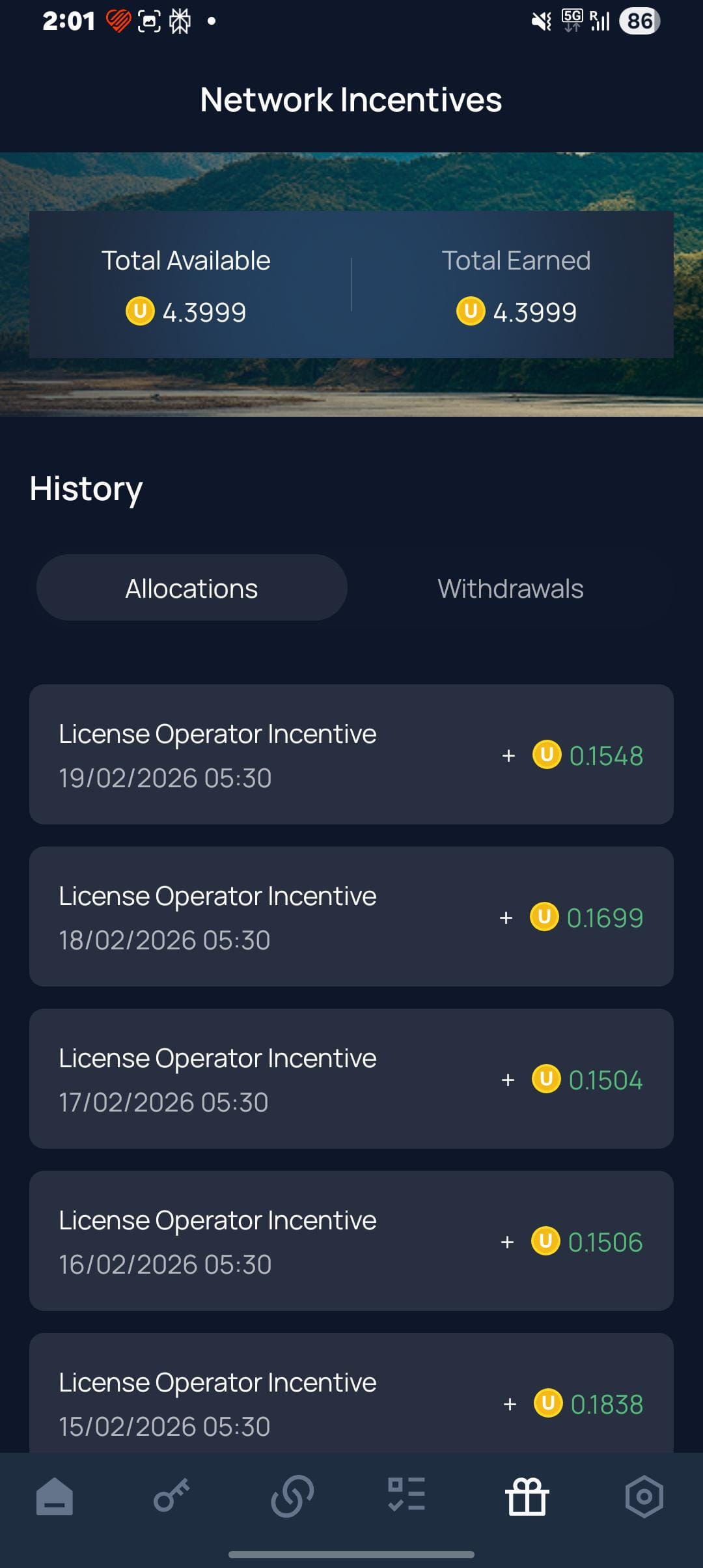Select the Allocations tab
This screenshot has height=1568, width=703.
(192, 587)
